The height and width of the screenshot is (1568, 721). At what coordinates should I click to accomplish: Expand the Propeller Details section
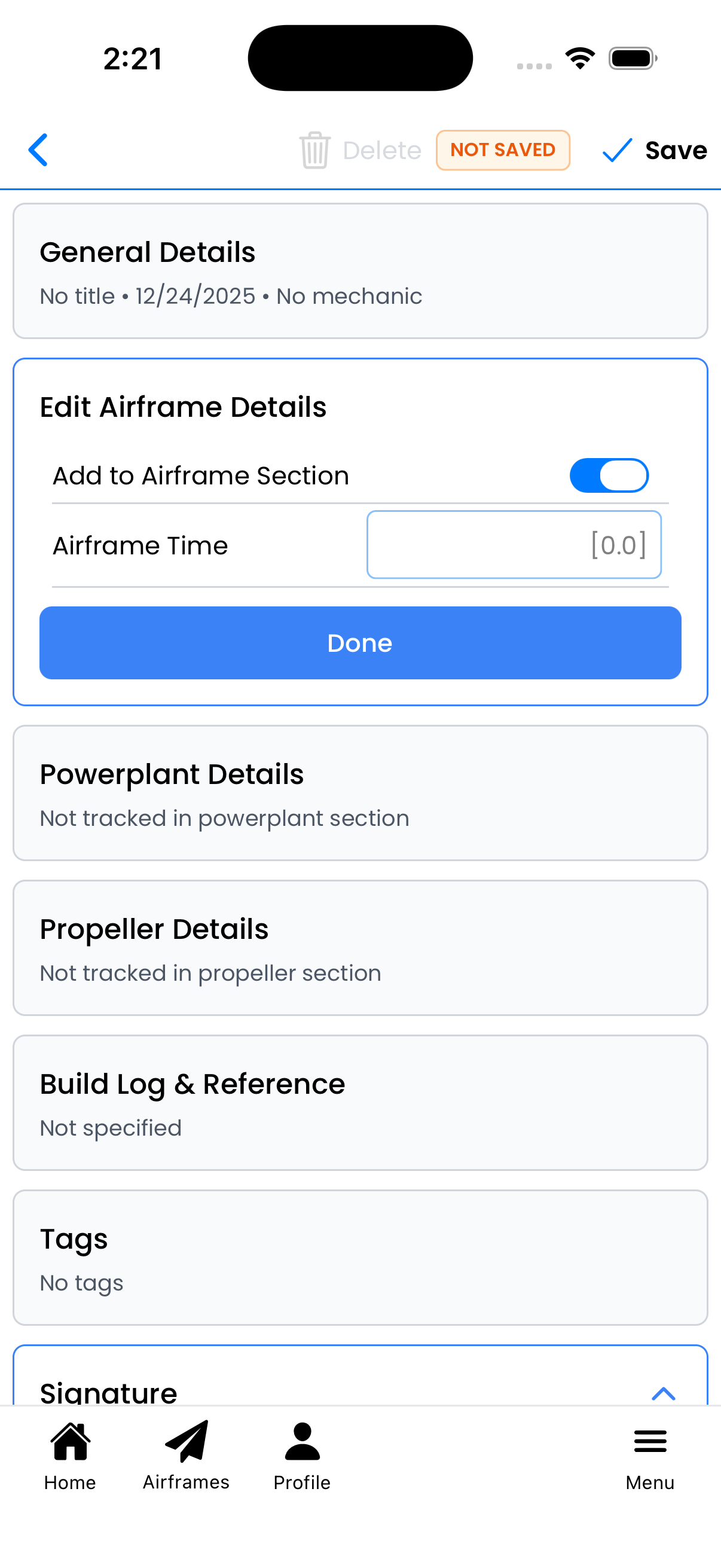tap(360, 948)
